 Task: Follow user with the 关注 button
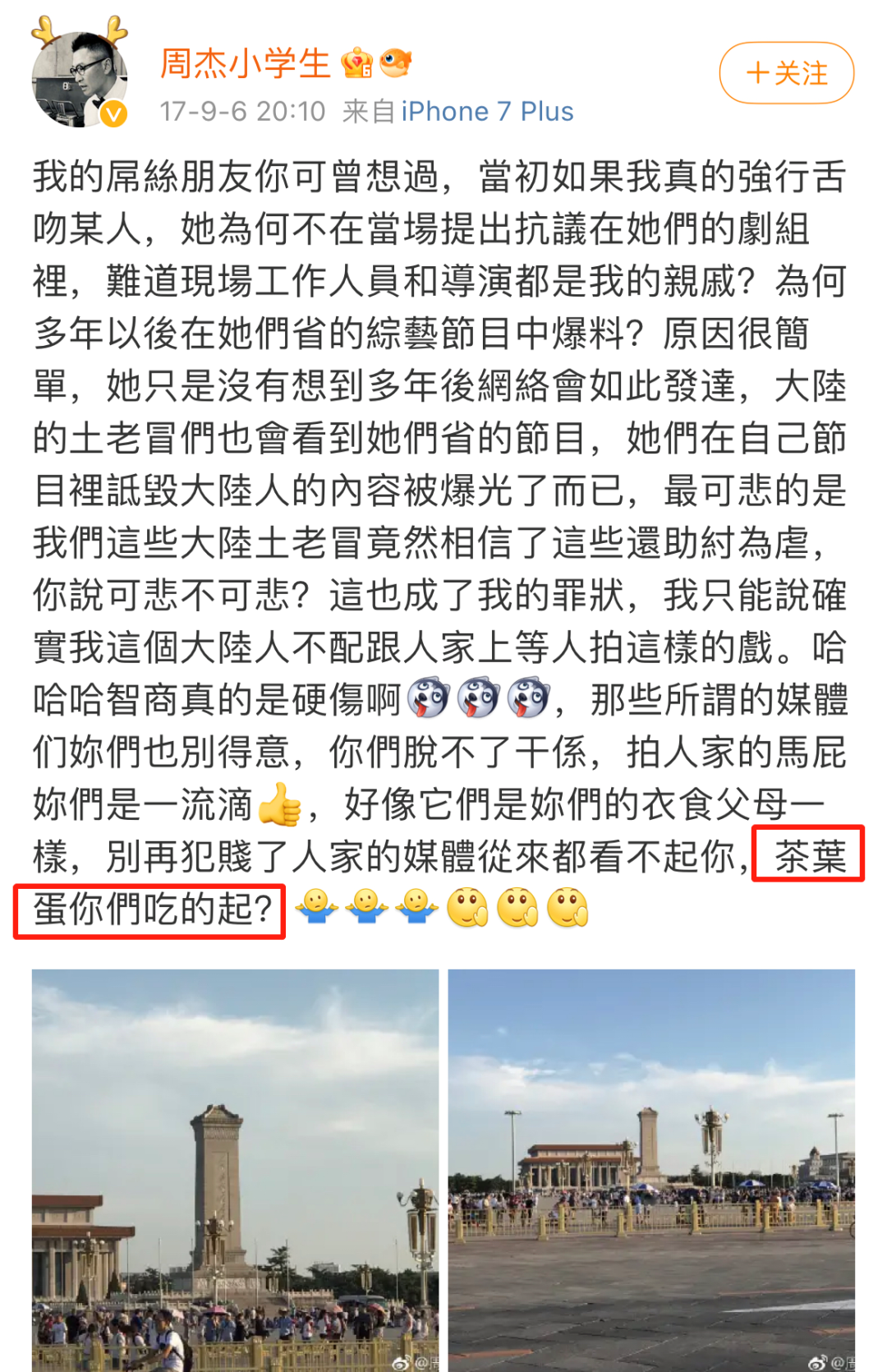click(x=786, y=73)
